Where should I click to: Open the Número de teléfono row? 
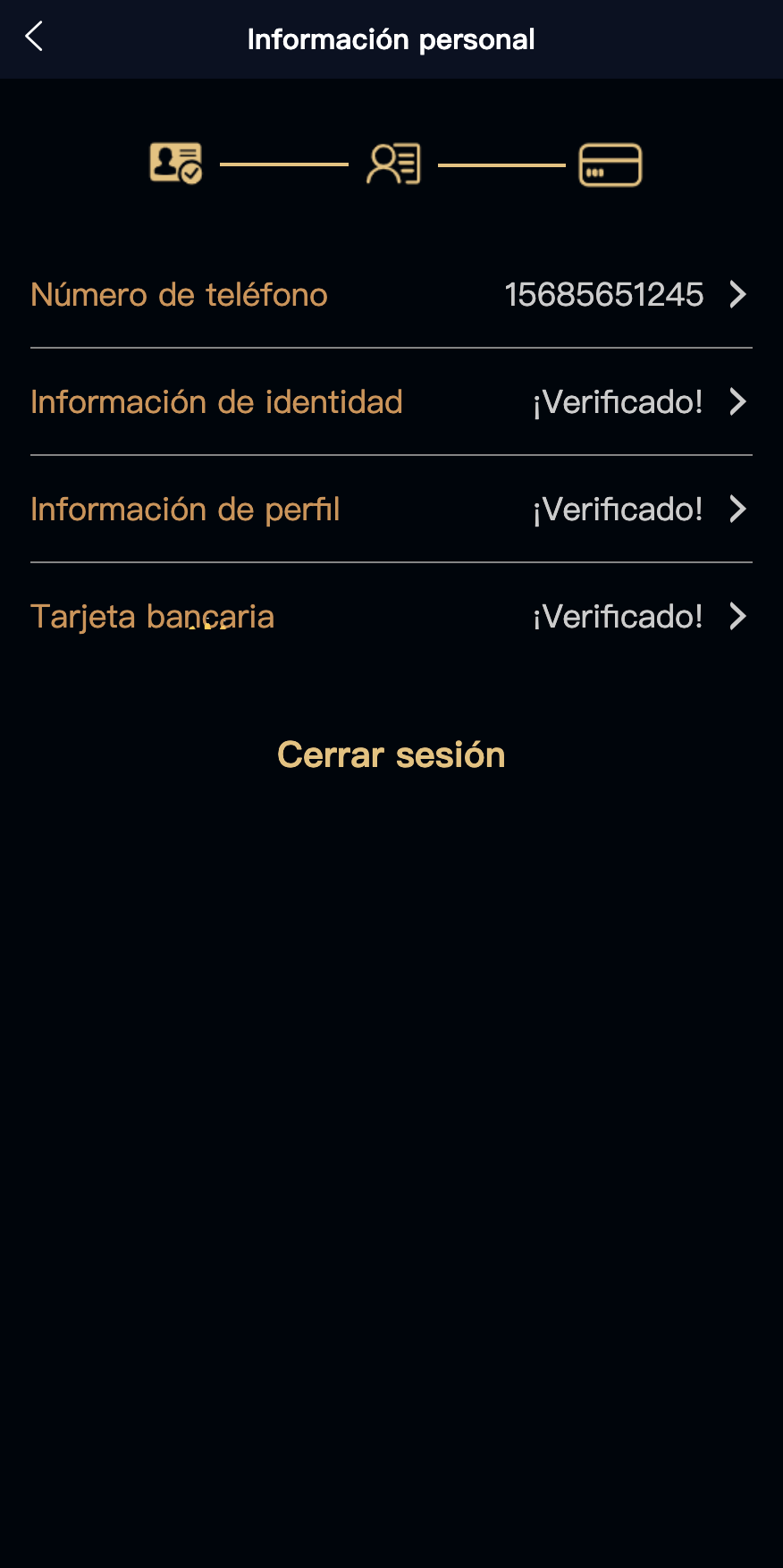tap(391, 295)
